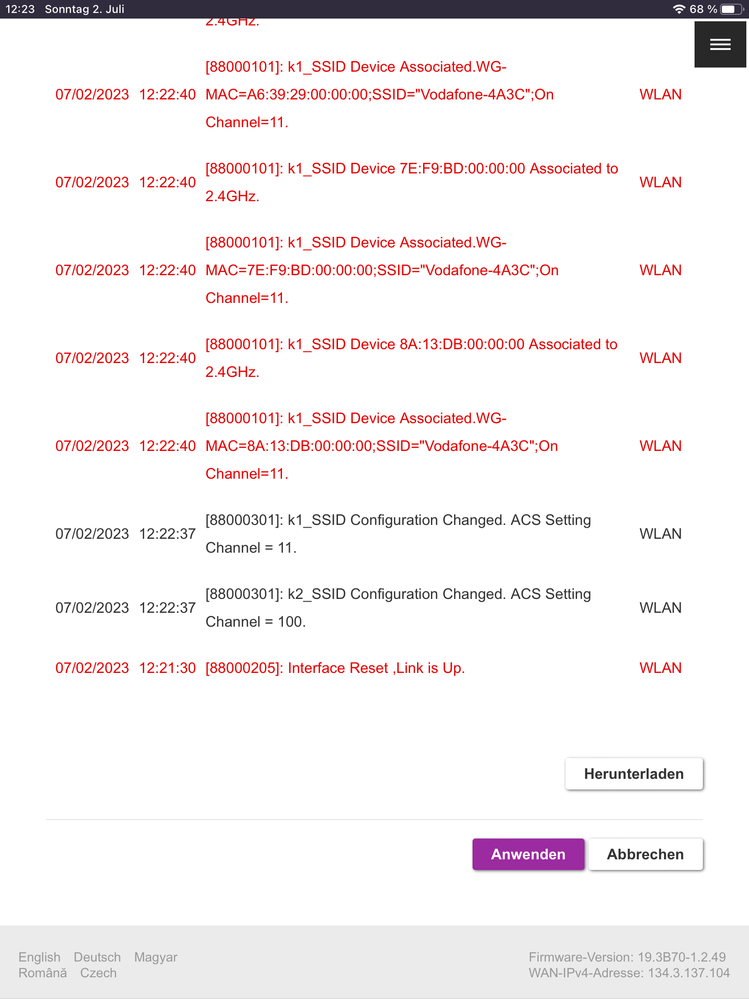Switch language to English
The width and height of the screenshot is (749, 999).
39,957
